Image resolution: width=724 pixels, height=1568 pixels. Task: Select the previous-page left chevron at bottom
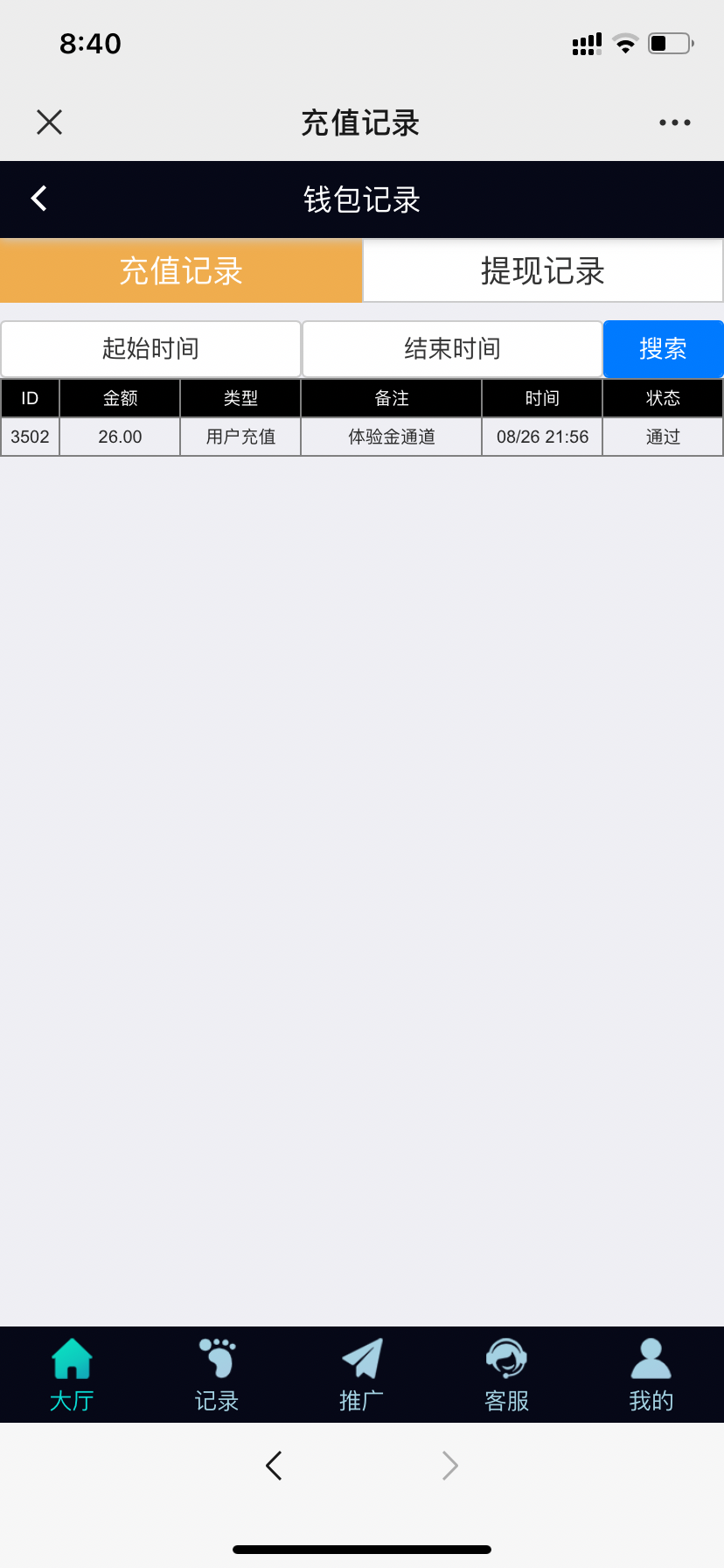point(274,1466)
